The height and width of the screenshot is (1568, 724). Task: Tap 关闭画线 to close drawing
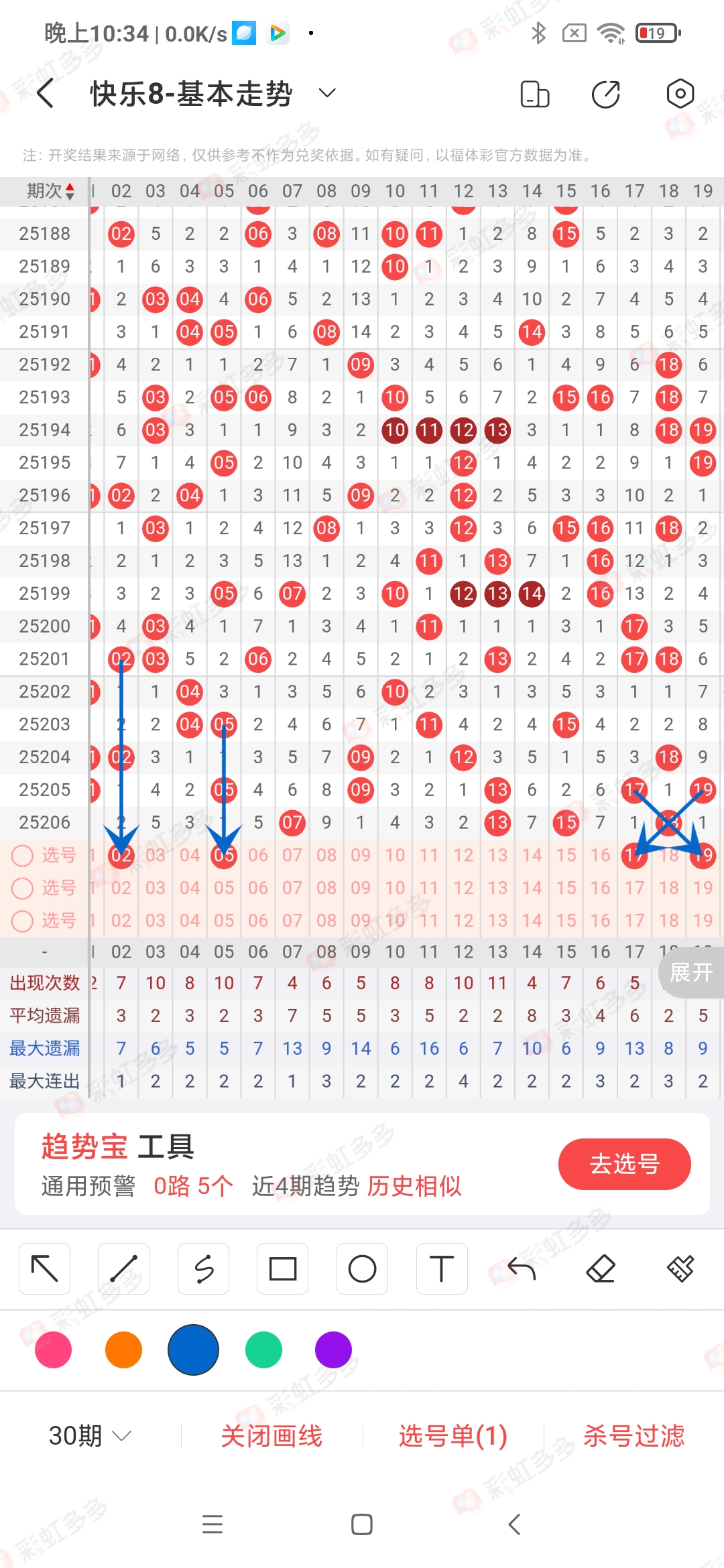click(x=271, y=1435)
